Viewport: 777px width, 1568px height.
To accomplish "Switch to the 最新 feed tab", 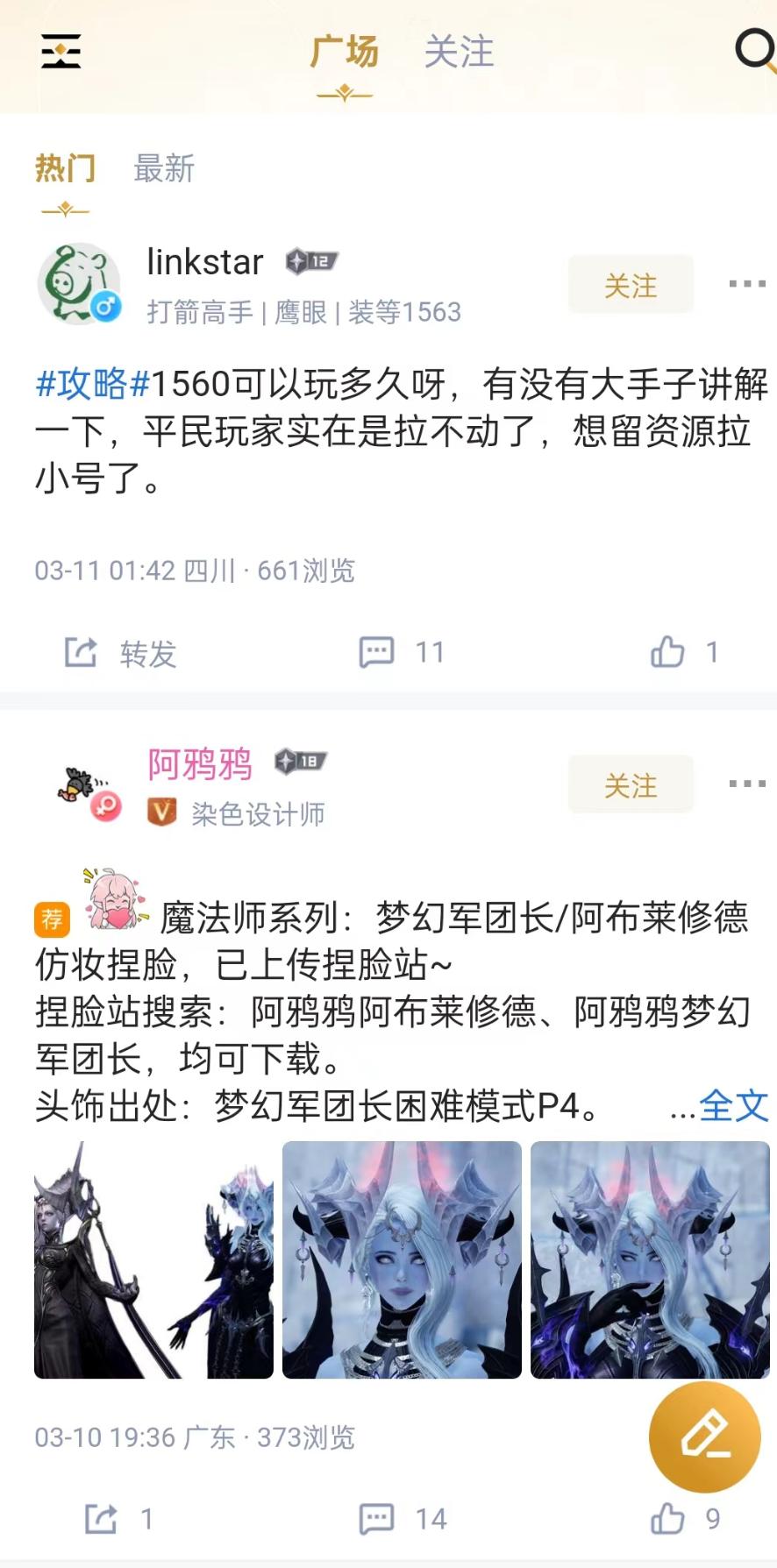I will click(164, 168).
